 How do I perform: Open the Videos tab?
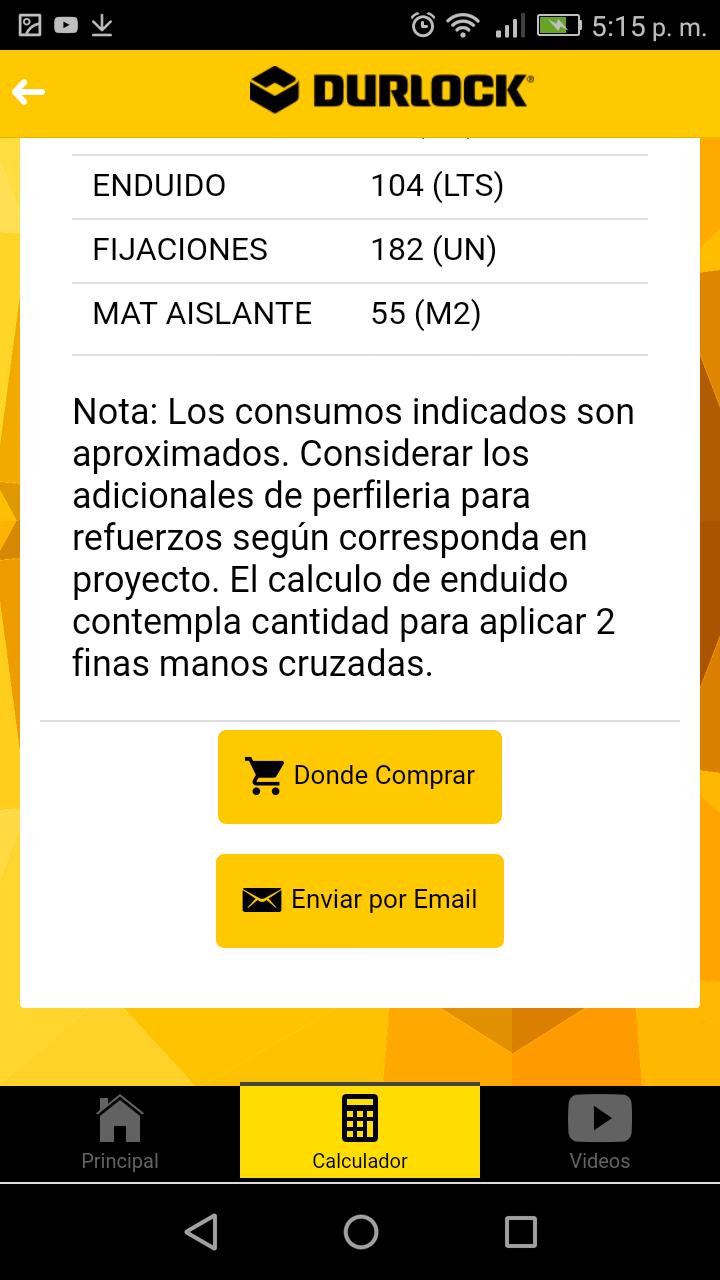click(600, 1132)
